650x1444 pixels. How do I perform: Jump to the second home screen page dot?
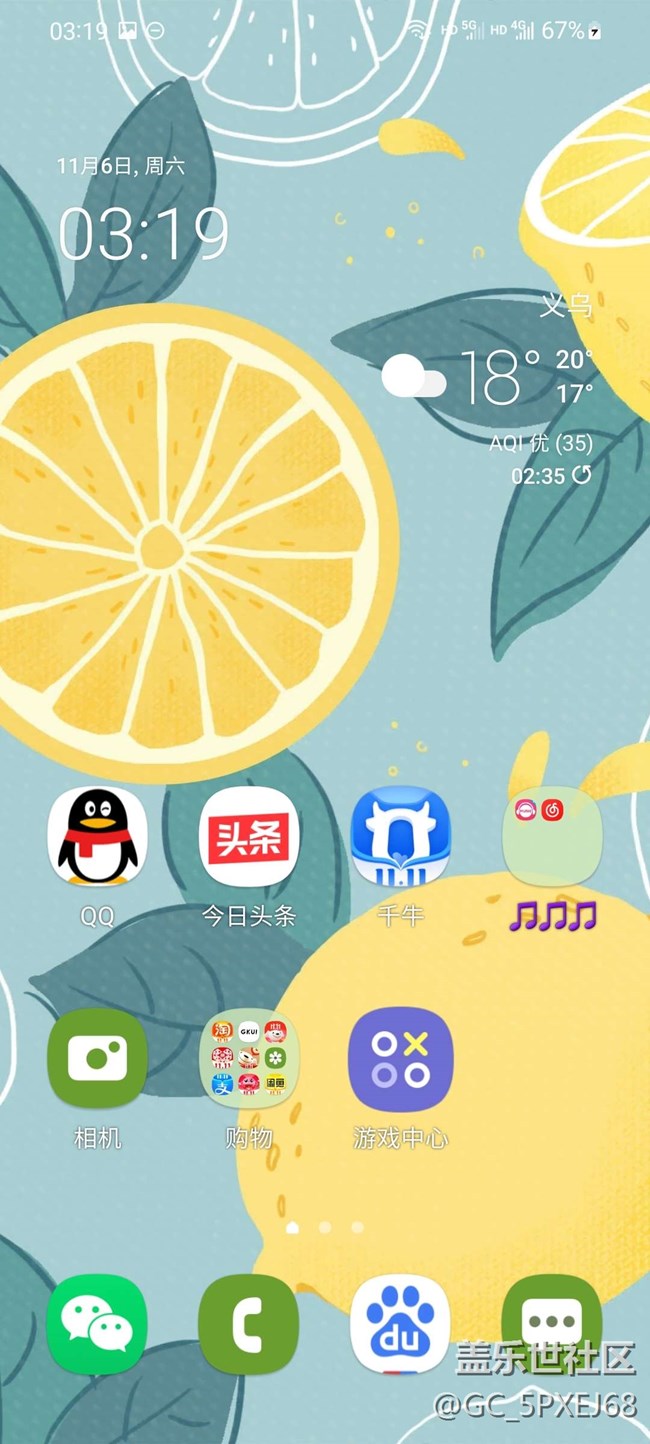click(325, 1226)
